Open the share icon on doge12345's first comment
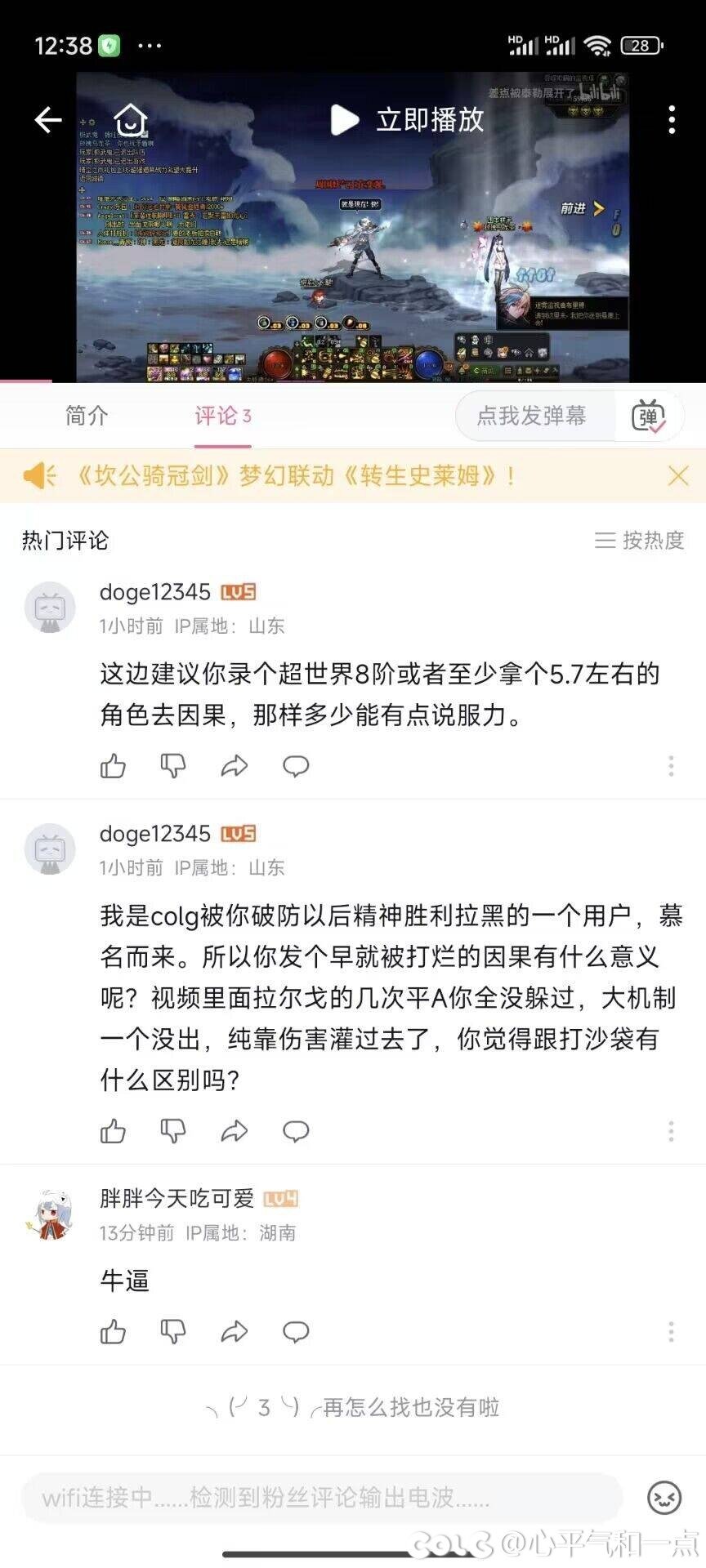The height and width of the screenshot is (1568, 706). [x=235, y=766]
